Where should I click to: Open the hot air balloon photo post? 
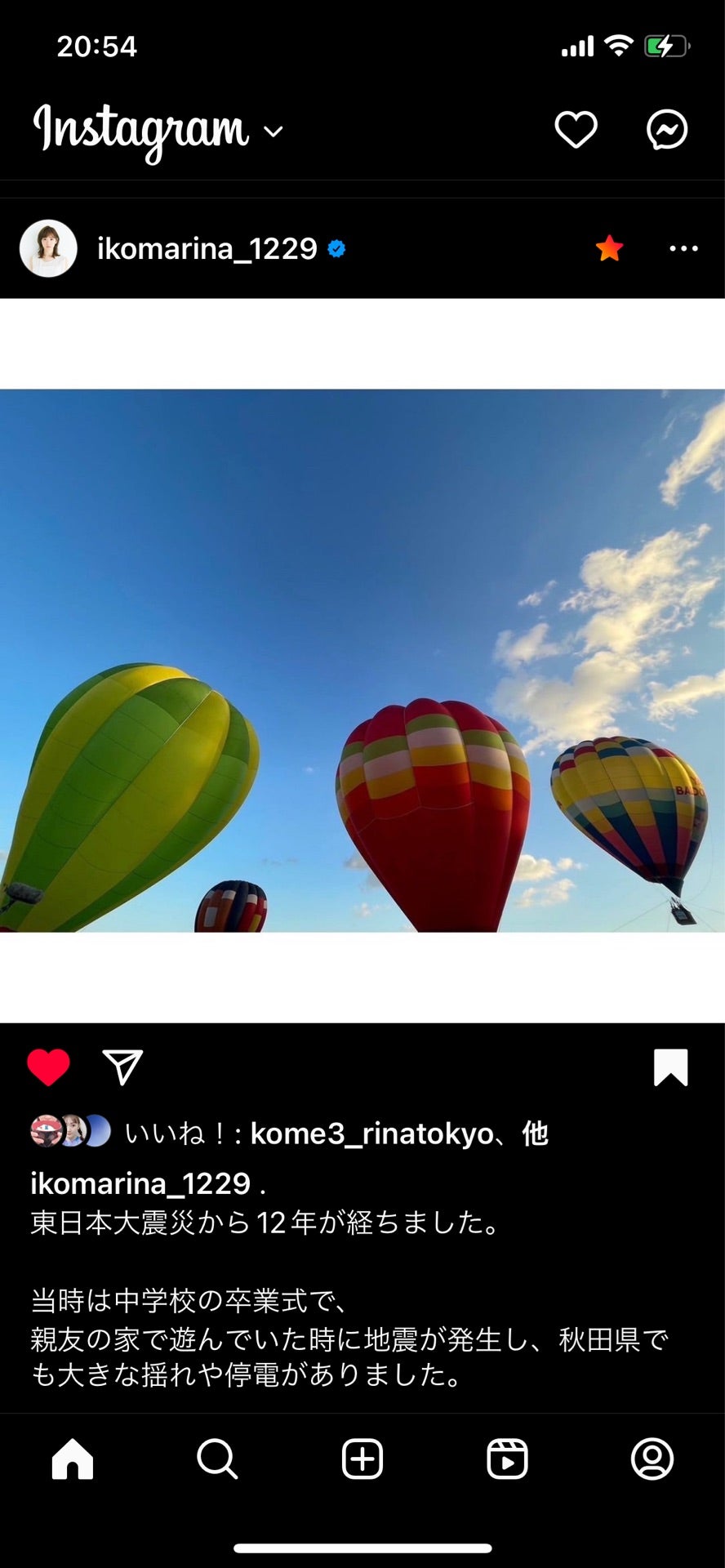(x=362, y=660)
